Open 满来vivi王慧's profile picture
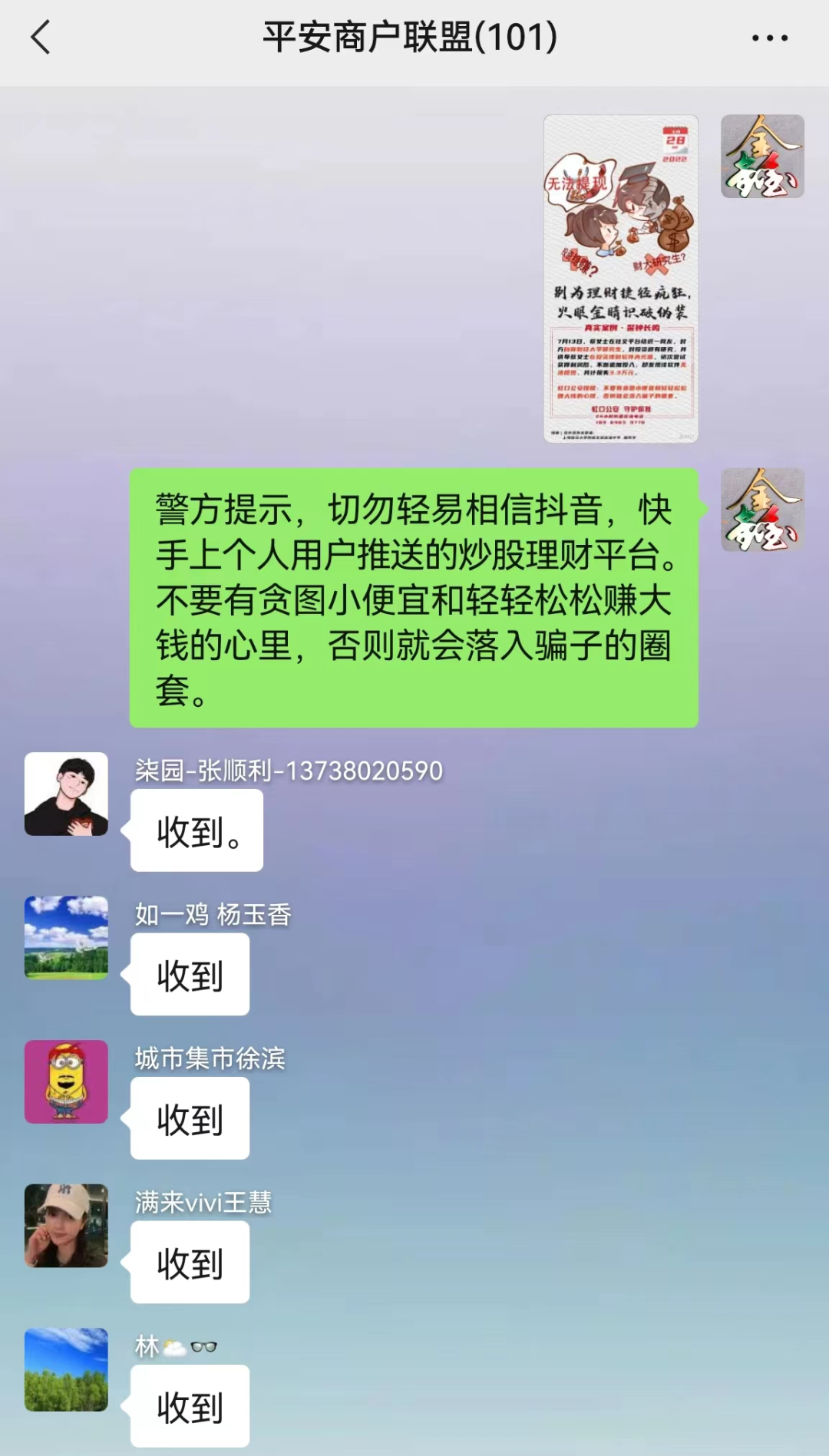Viewport: 829px width, 1456px height. pyautogui.click(x=66, y=1225)
